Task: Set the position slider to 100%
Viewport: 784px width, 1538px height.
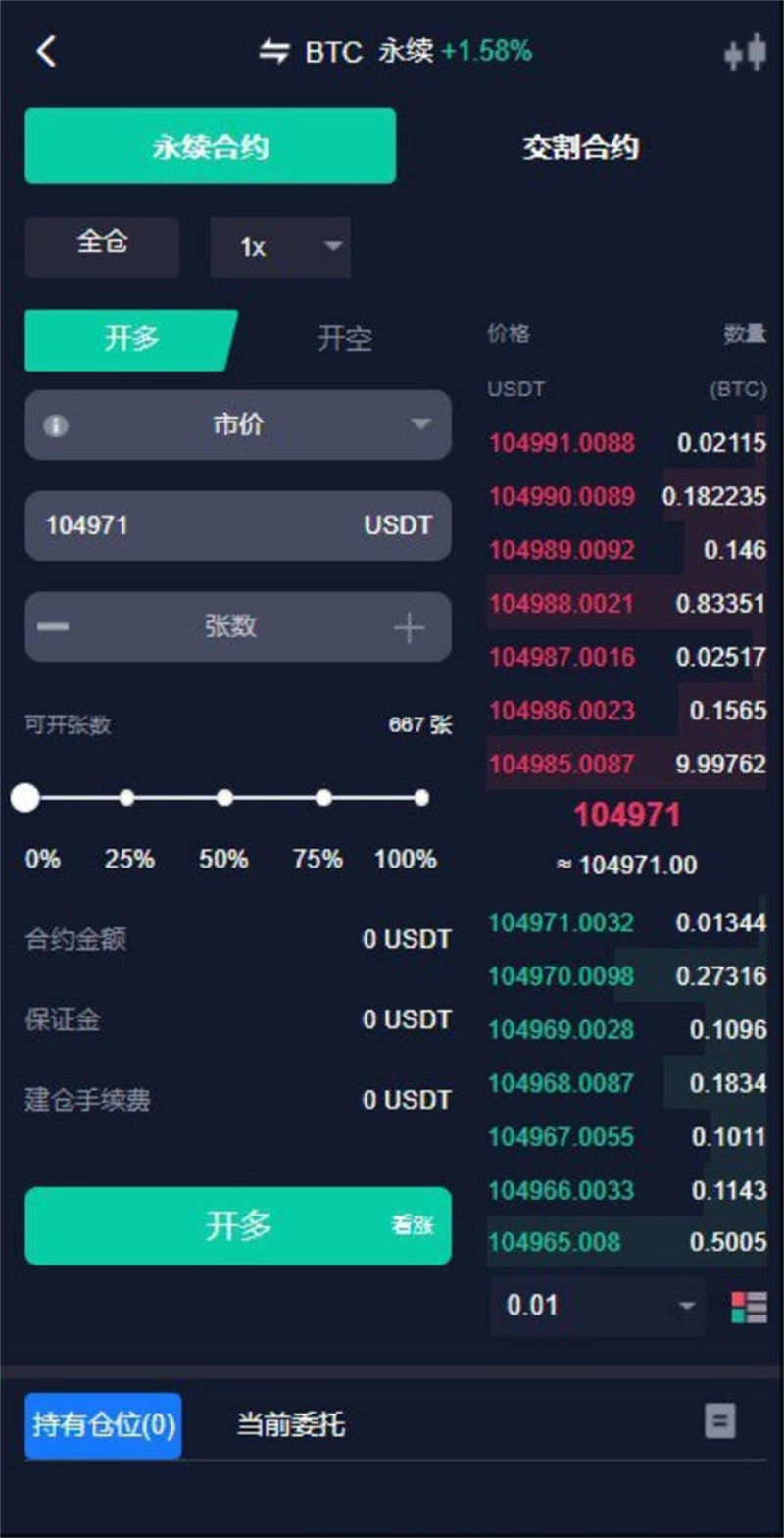Action: point(421,798)
